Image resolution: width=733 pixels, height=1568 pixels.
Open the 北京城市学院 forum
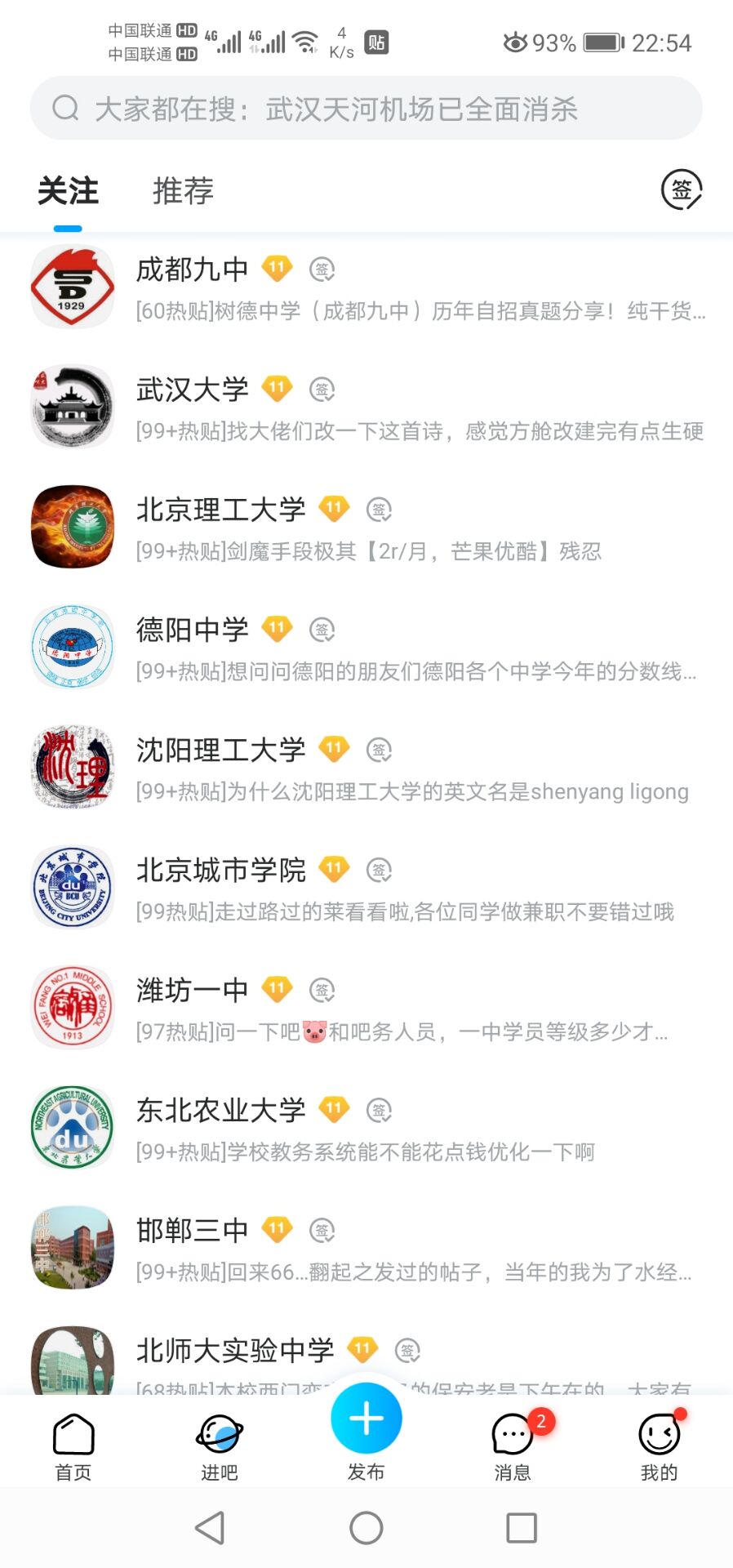[x=366, y=888]
